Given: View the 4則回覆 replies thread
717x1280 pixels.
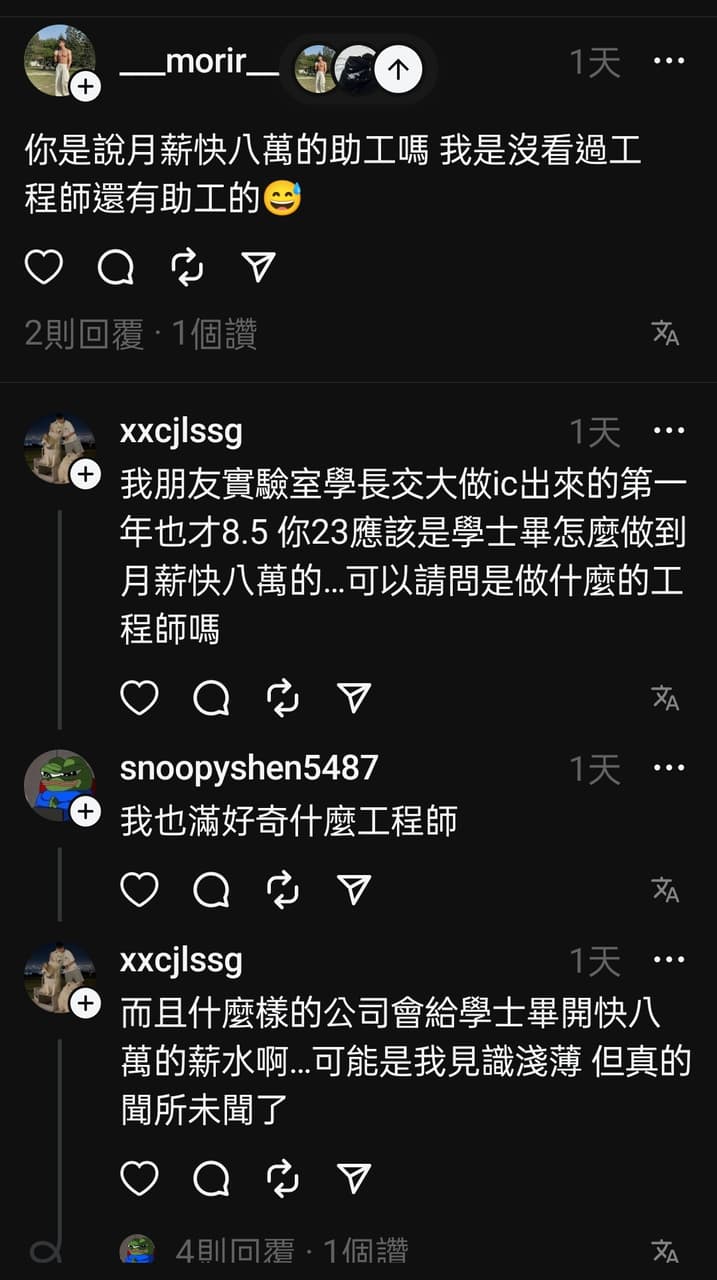Looking at the screenshot, I should pyautogui.click(x=234, y=1251).
